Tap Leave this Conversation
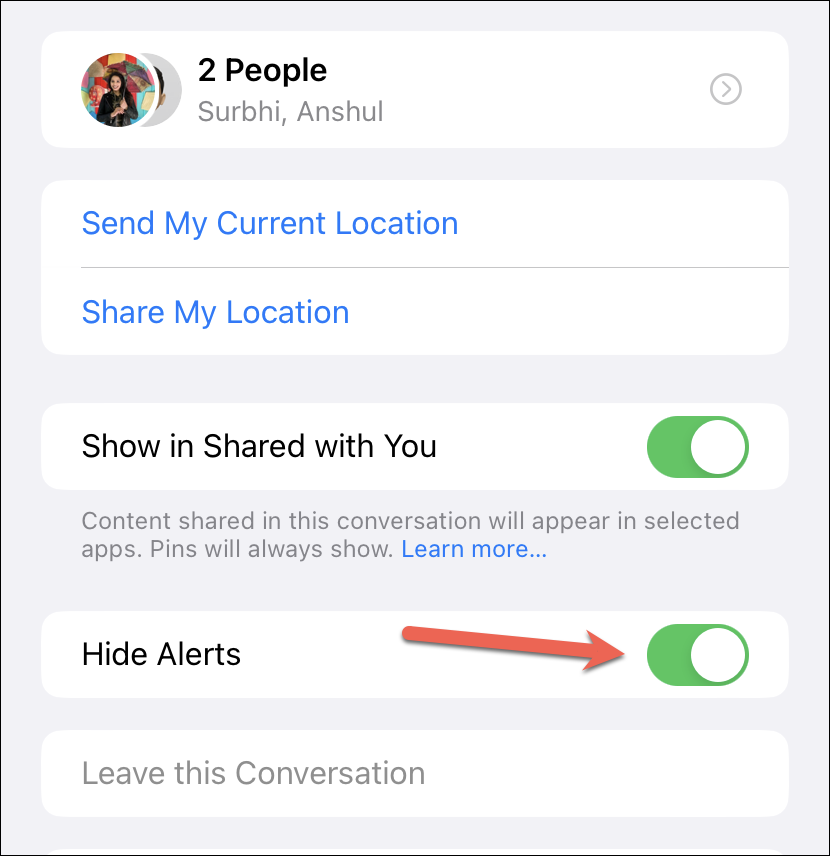Image resolution: width=830 pixels, height=856 pixels. coord(254,773)
